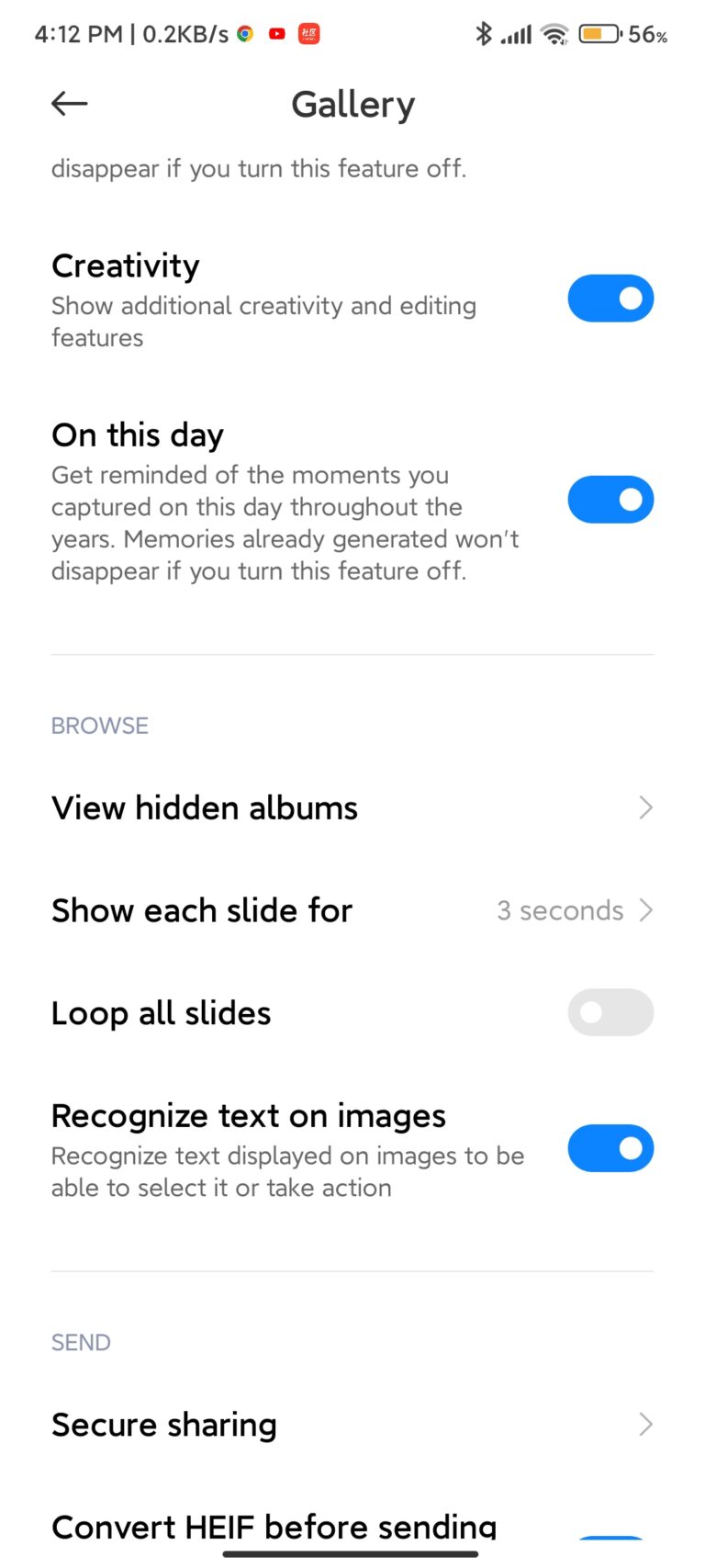This screenshot has width=705, height=1568.
Task: Tap the red community app notification icon
Action: coord(308,33)
